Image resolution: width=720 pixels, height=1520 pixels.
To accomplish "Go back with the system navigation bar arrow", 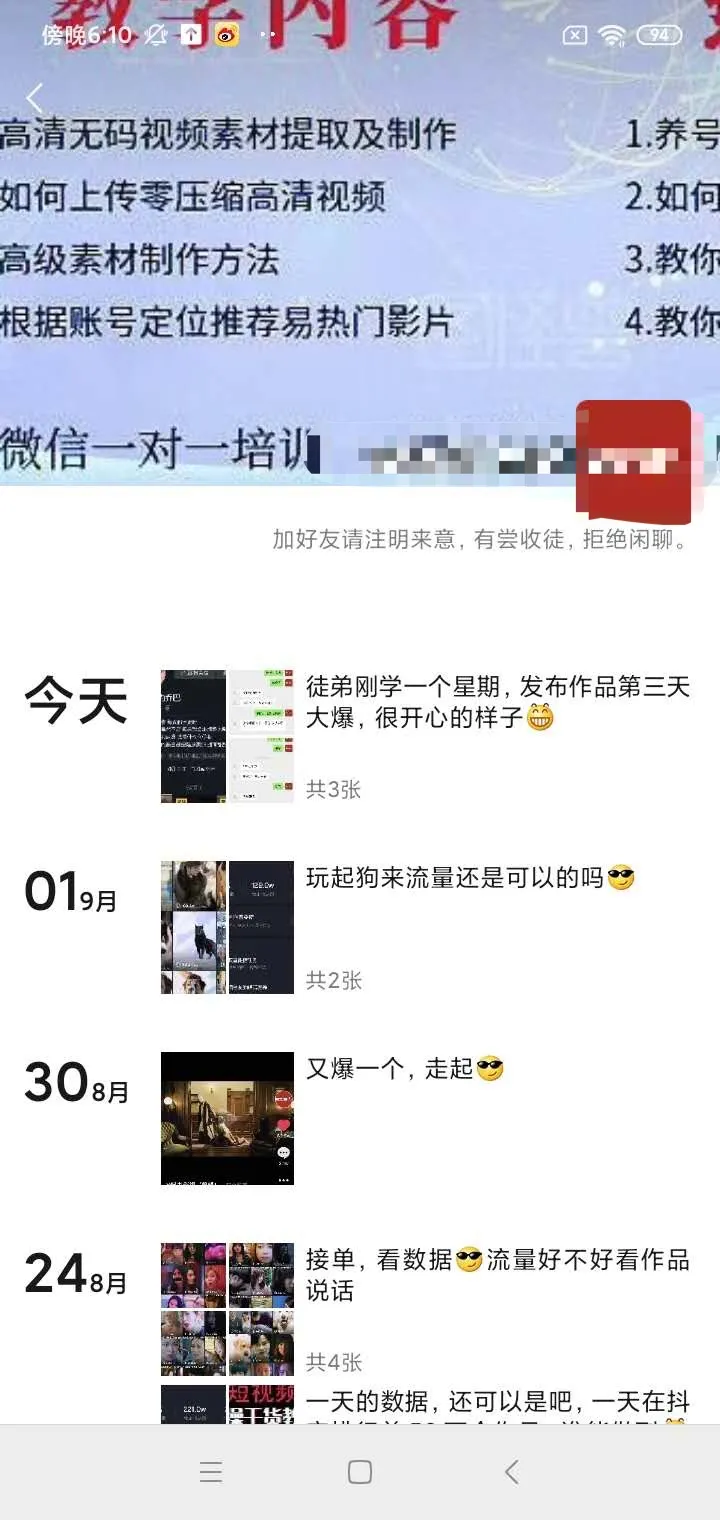I will [511, 1472].
